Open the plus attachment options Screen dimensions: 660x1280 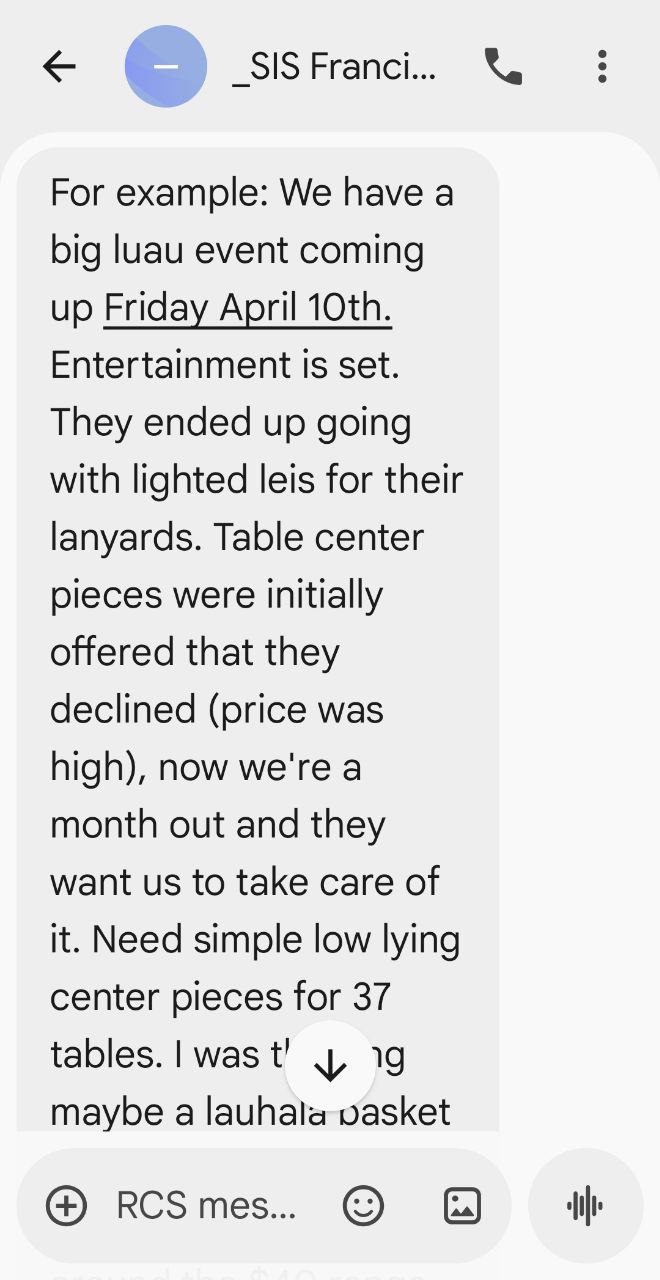click(x=67, y=1206)
